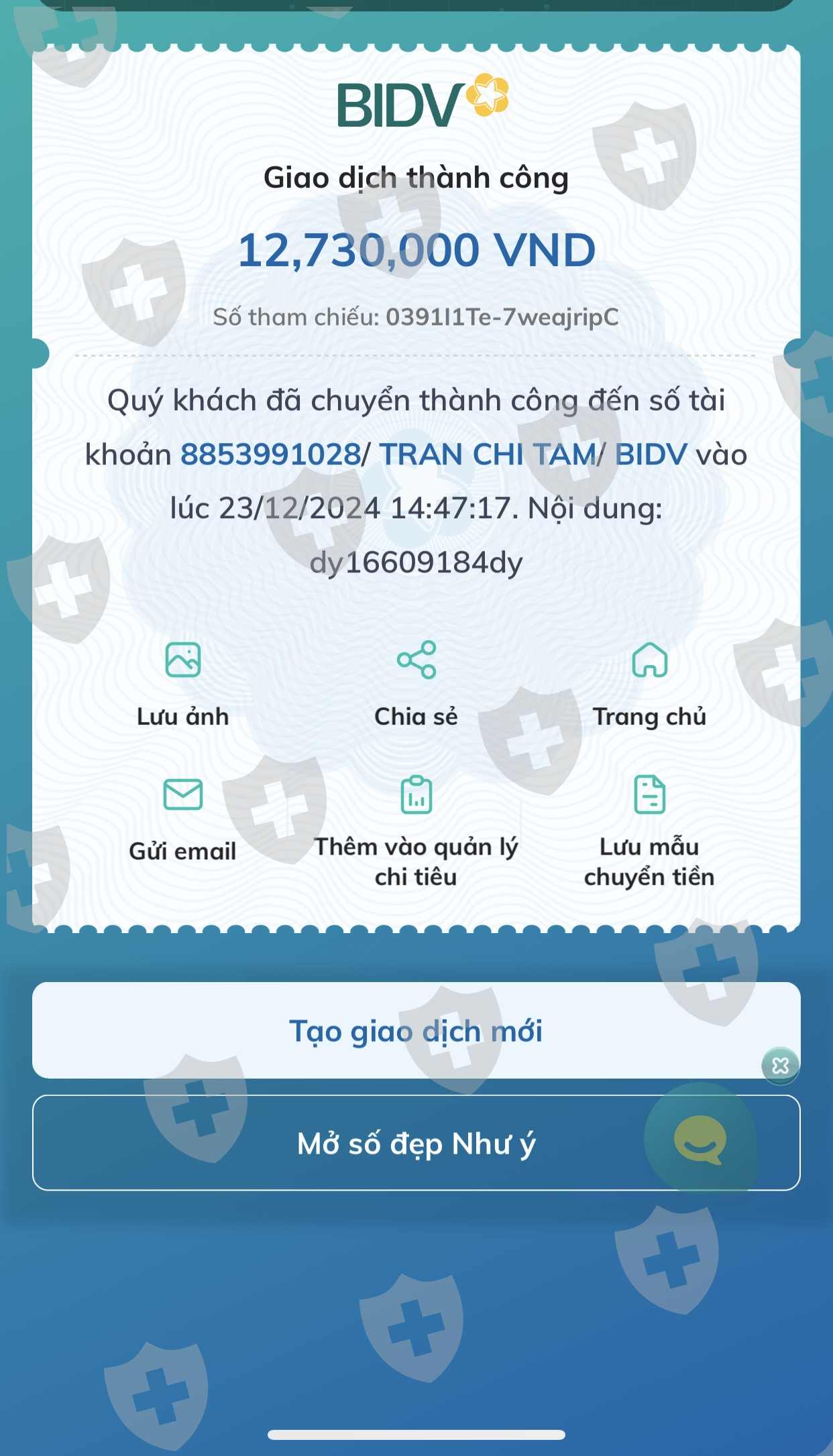
Task: Choose Lưu mẫu chuyển tiền
Action: pyautogui.click(x=649, y=832)
